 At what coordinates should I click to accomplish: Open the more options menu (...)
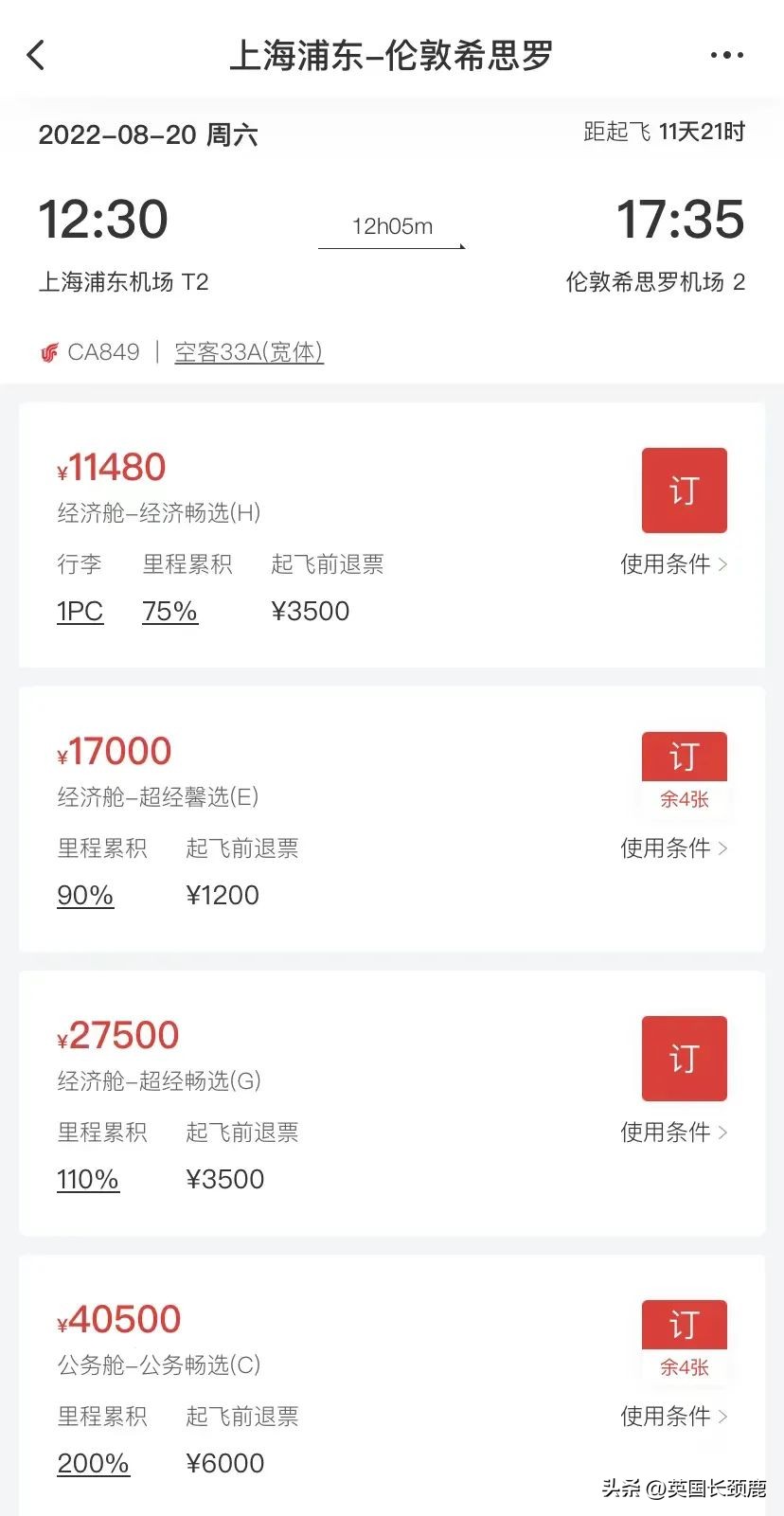725,55
